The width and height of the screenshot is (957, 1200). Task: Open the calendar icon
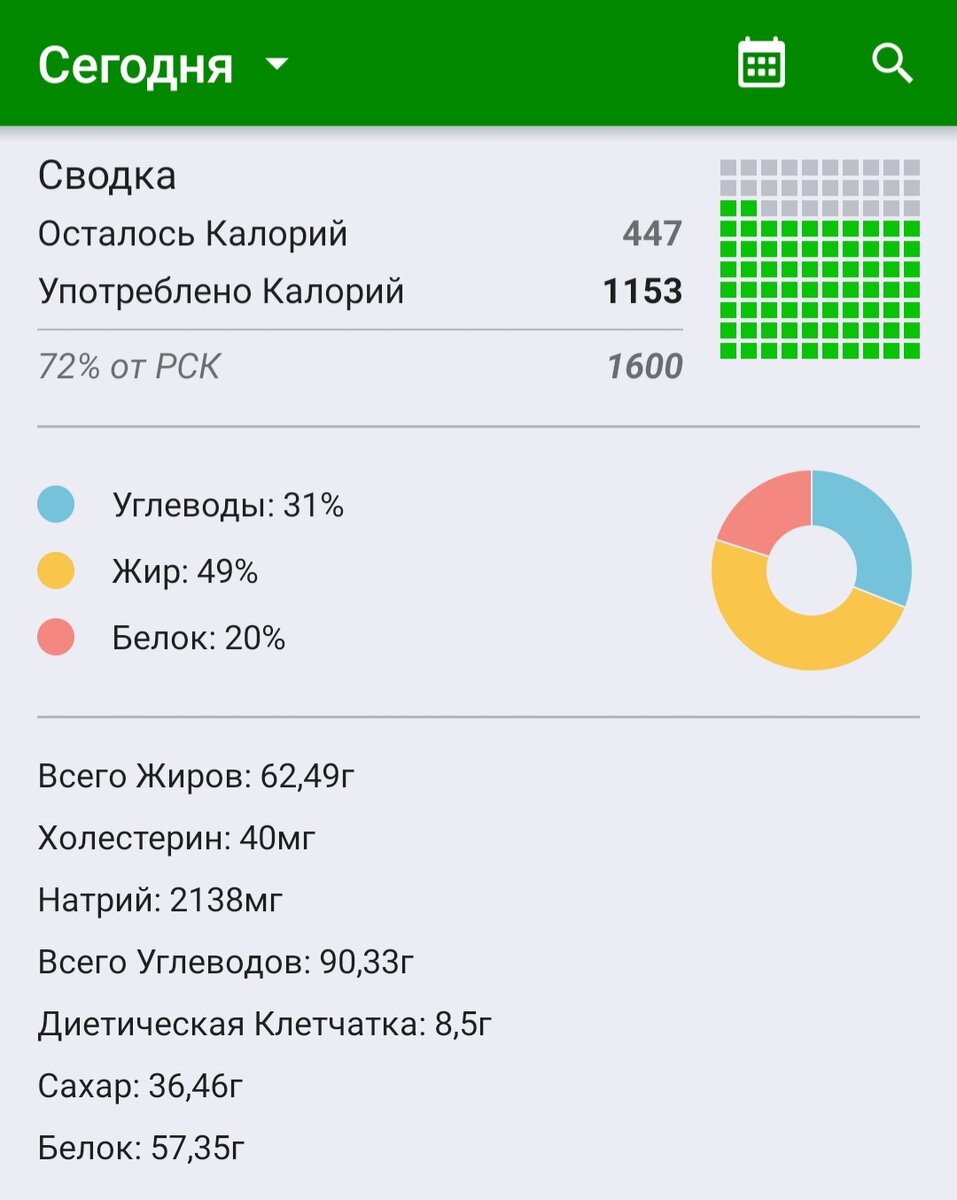click(x=761, y=64)
